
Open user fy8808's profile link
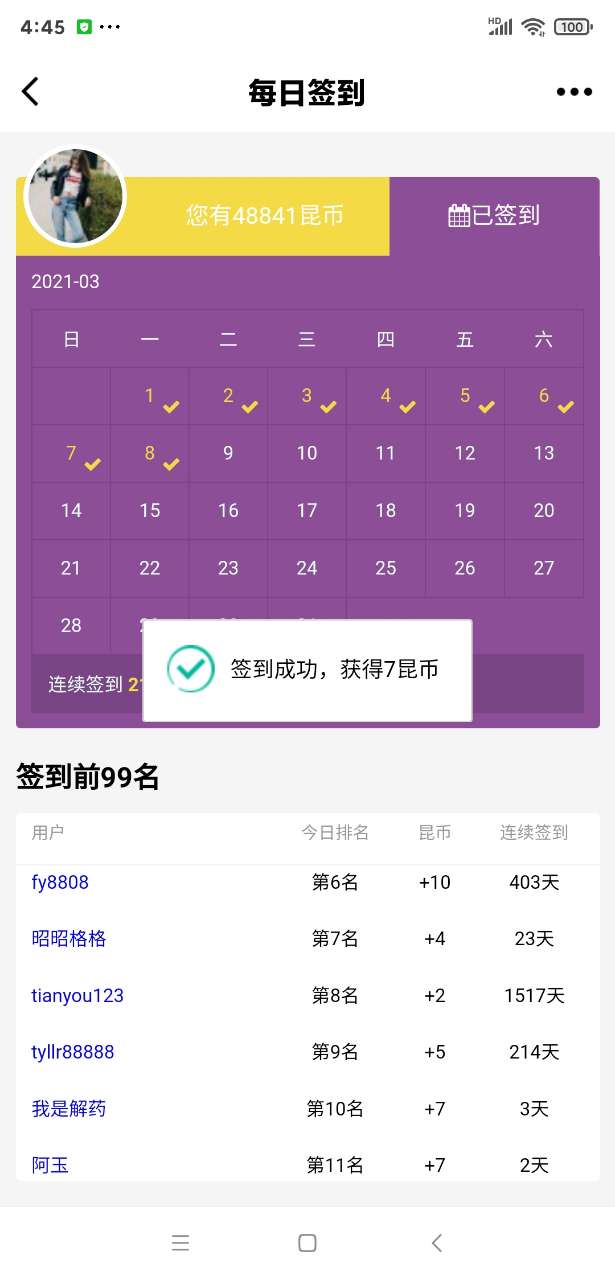(60, 882)
